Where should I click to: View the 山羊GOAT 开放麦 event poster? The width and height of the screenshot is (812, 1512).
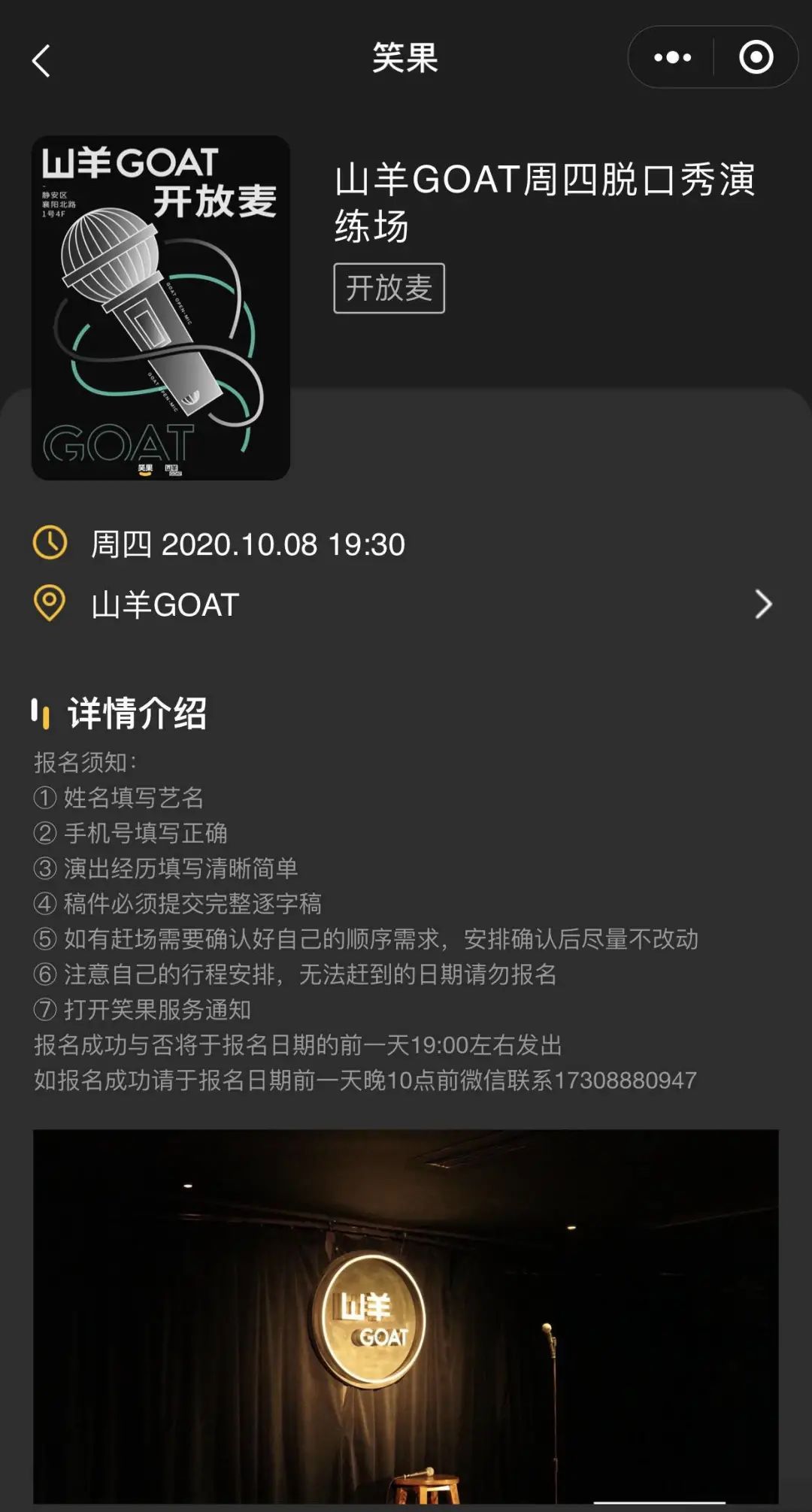point(161,308)
